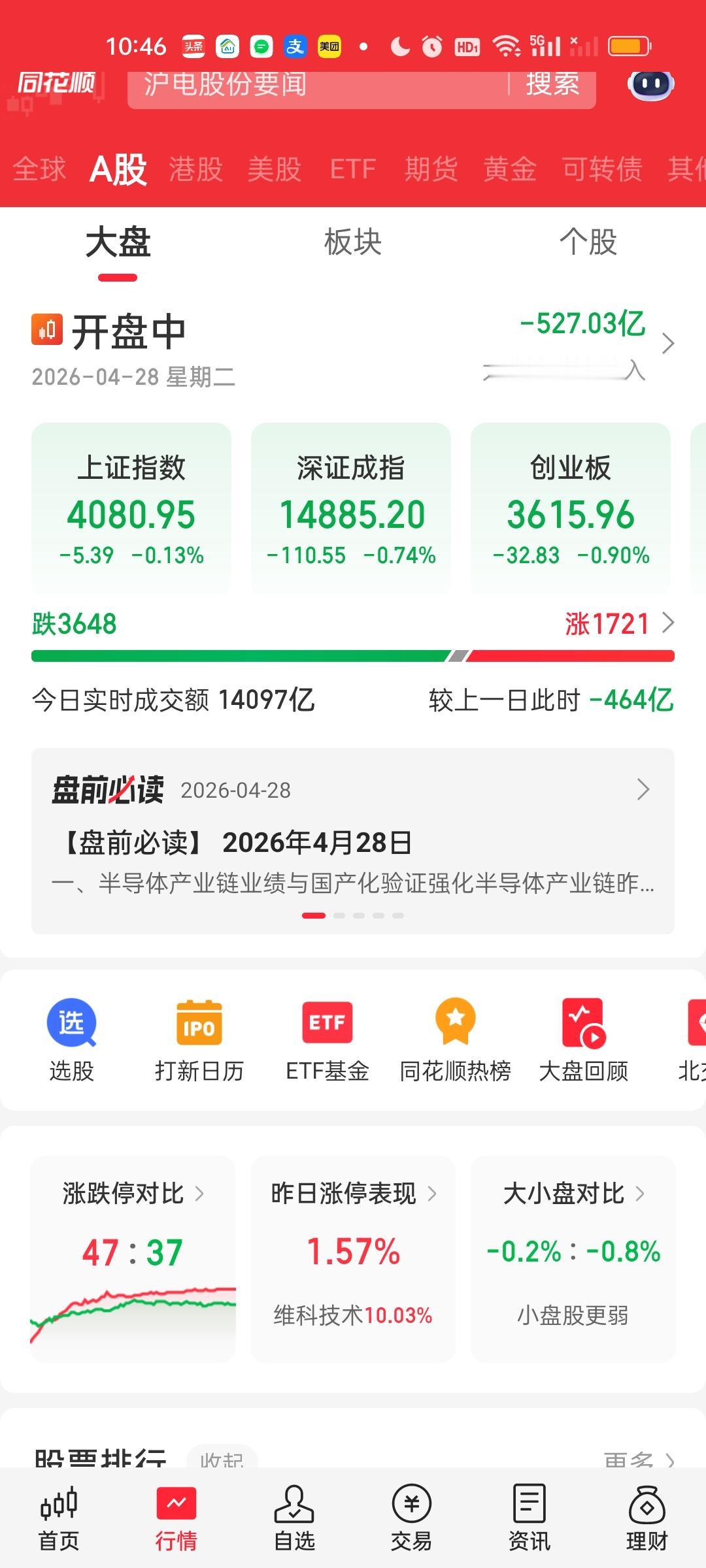Screen dimensions: 706x1568
Task: Expand details via 盘前必读 chevron
Action: click(x=643, y=791)
